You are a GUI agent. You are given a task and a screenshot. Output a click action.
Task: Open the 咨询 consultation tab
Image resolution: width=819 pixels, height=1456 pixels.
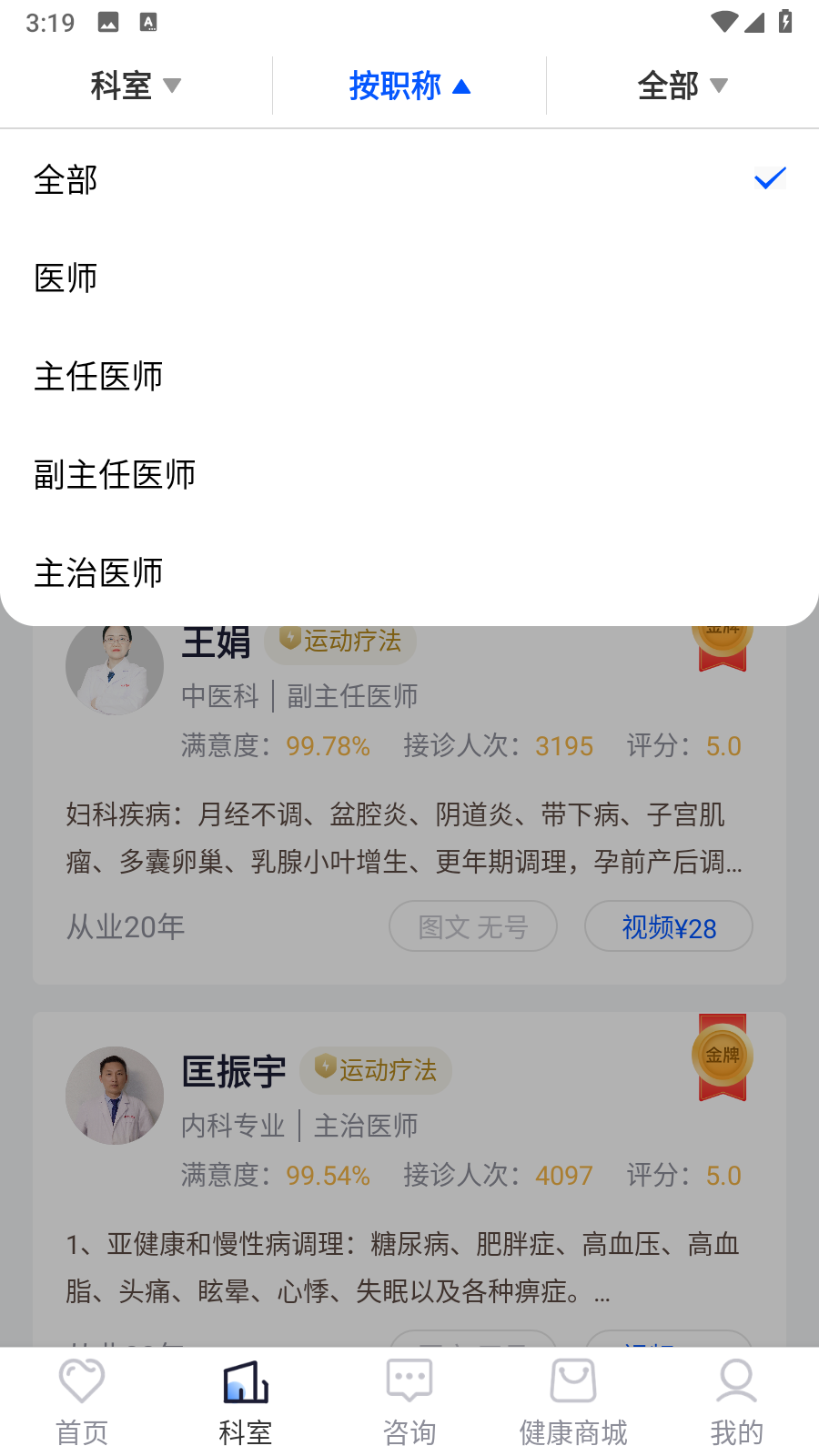point(409,1401)
